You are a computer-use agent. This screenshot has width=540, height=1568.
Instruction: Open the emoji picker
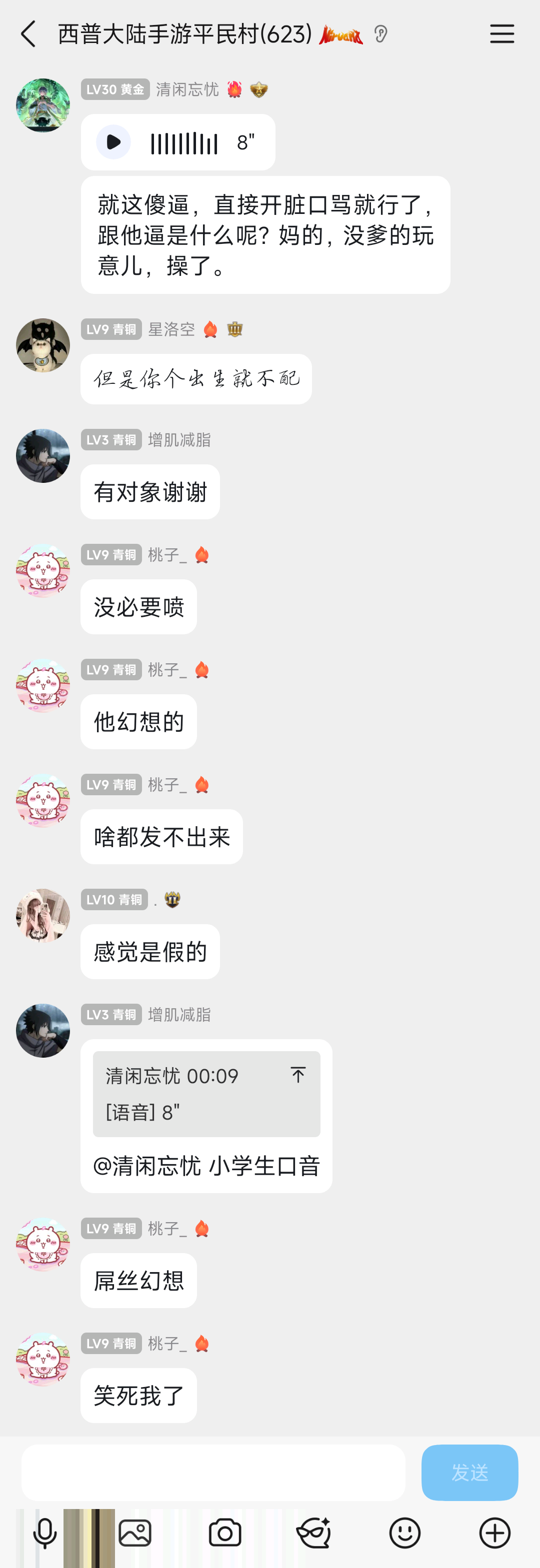click(x=405, y=1533)
